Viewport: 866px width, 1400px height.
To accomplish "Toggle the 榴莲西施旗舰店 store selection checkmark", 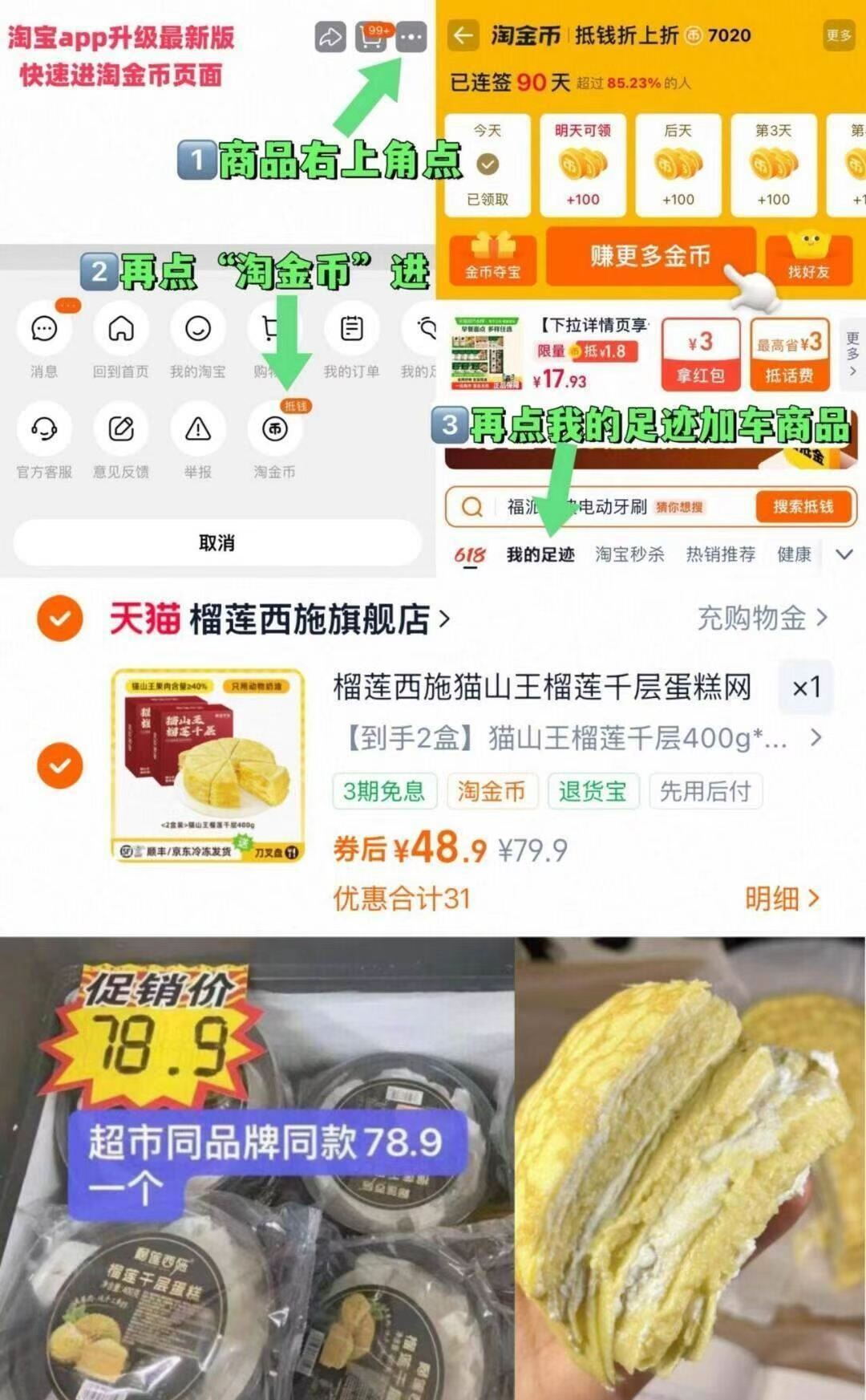I will click(60, 619).
